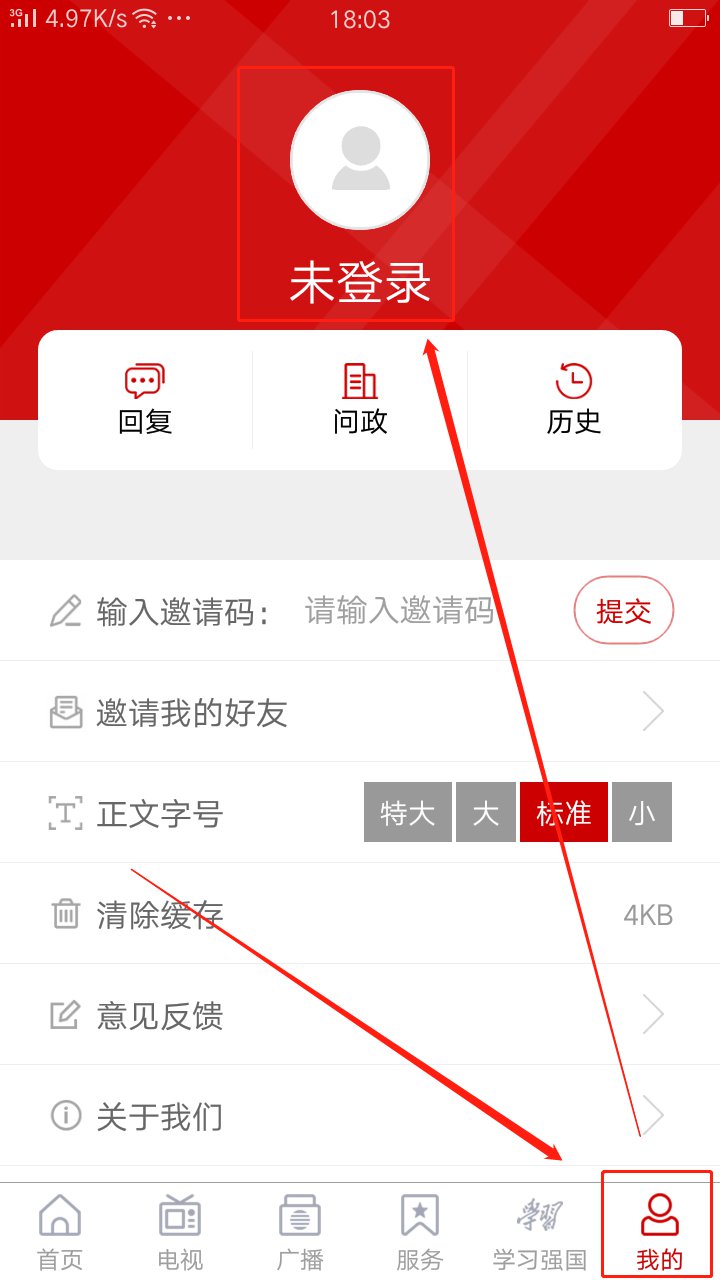Select the 标准 text size
Screen dimensions: 720x1280
click(x=564, y=812)
